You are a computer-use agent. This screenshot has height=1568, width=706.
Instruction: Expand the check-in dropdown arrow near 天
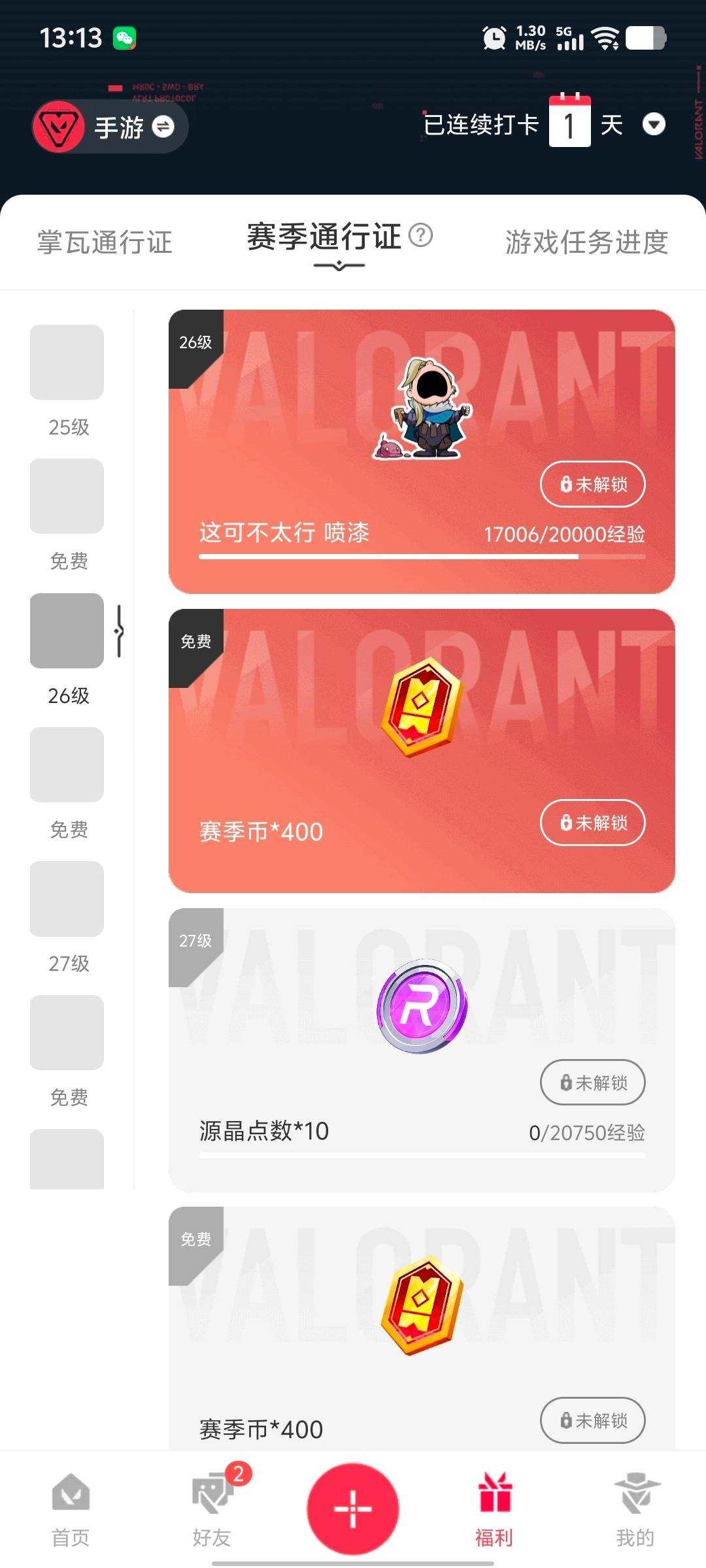point(654,125)
